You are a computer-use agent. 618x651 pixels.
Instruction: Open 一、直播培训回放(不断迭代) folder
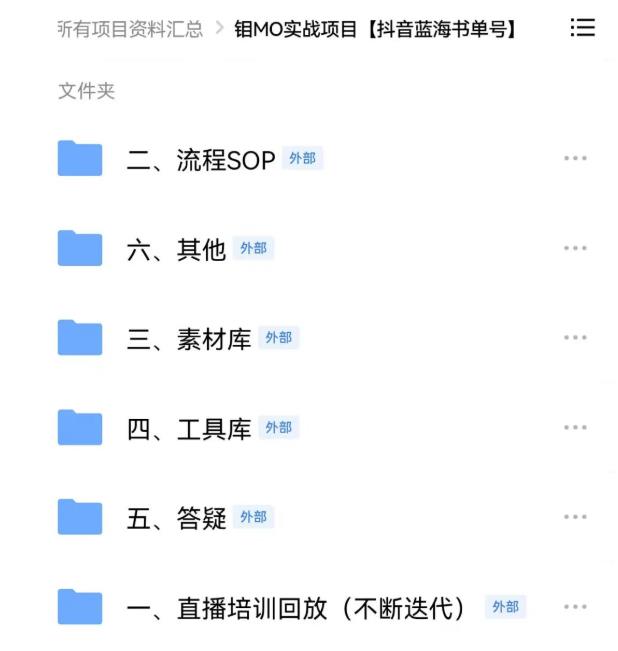pos(296,608)
